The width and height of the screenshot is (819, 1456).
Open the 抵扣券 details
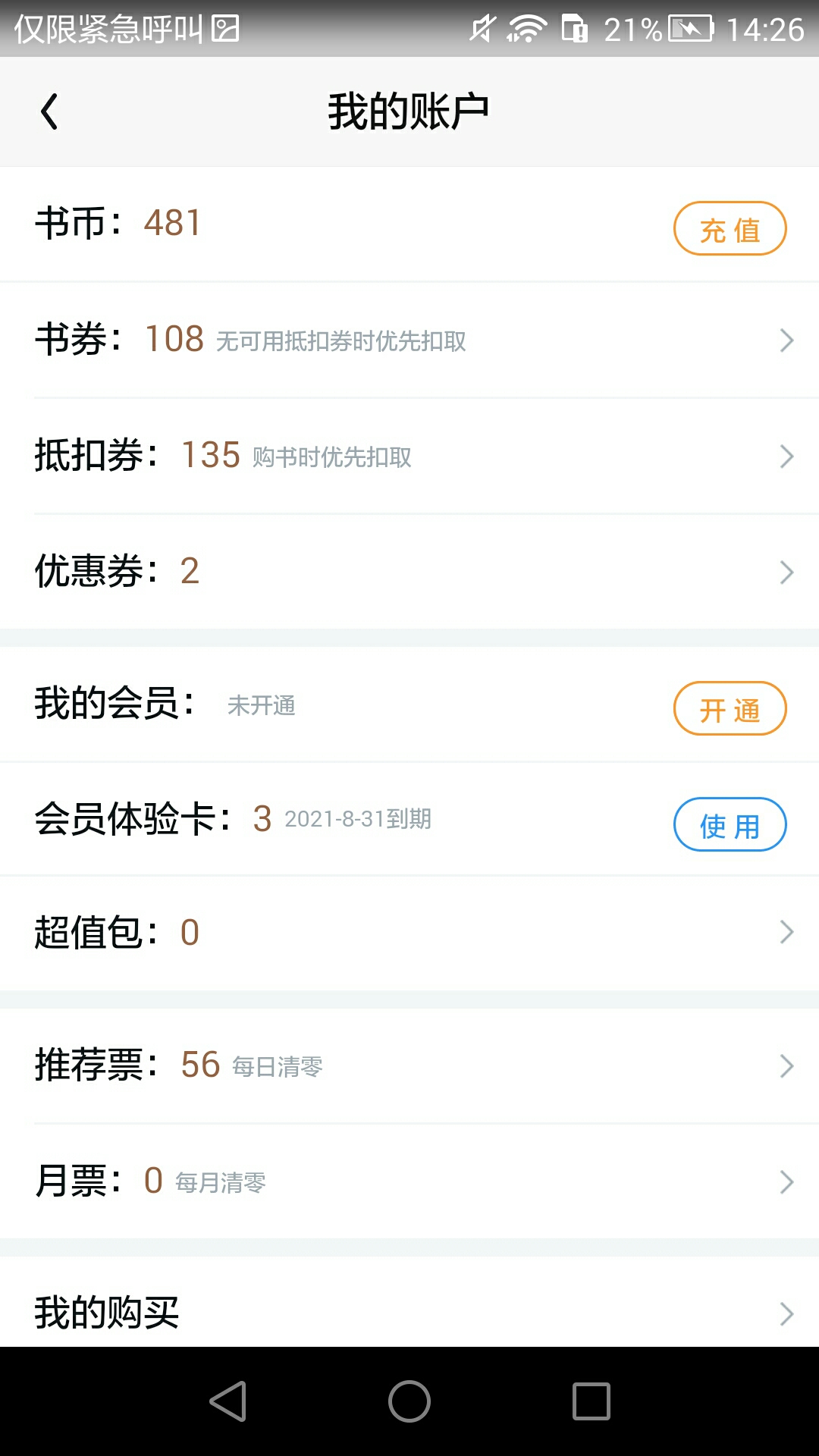coord(409,456)
